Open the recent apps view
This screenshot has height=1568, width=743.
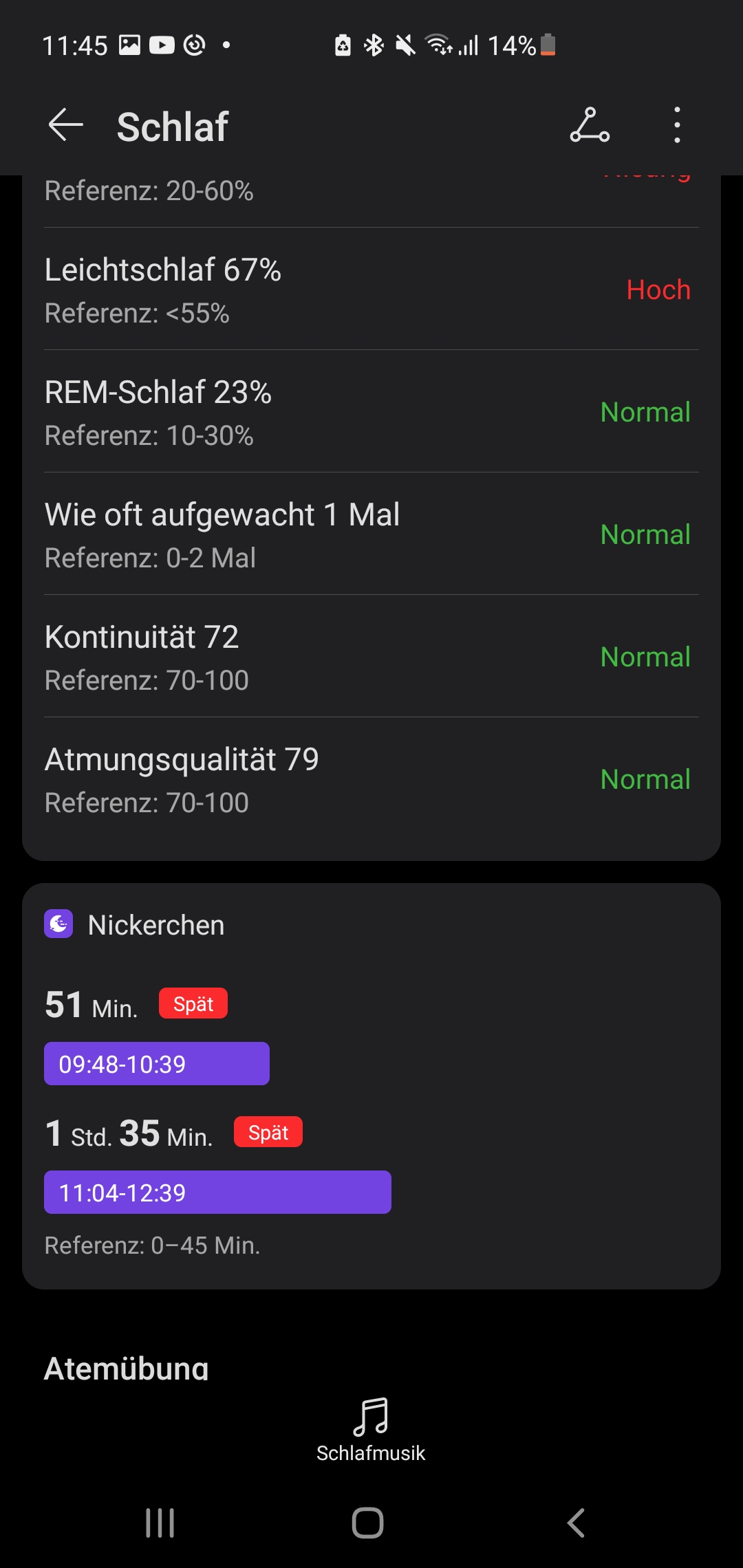(160, 1523)
